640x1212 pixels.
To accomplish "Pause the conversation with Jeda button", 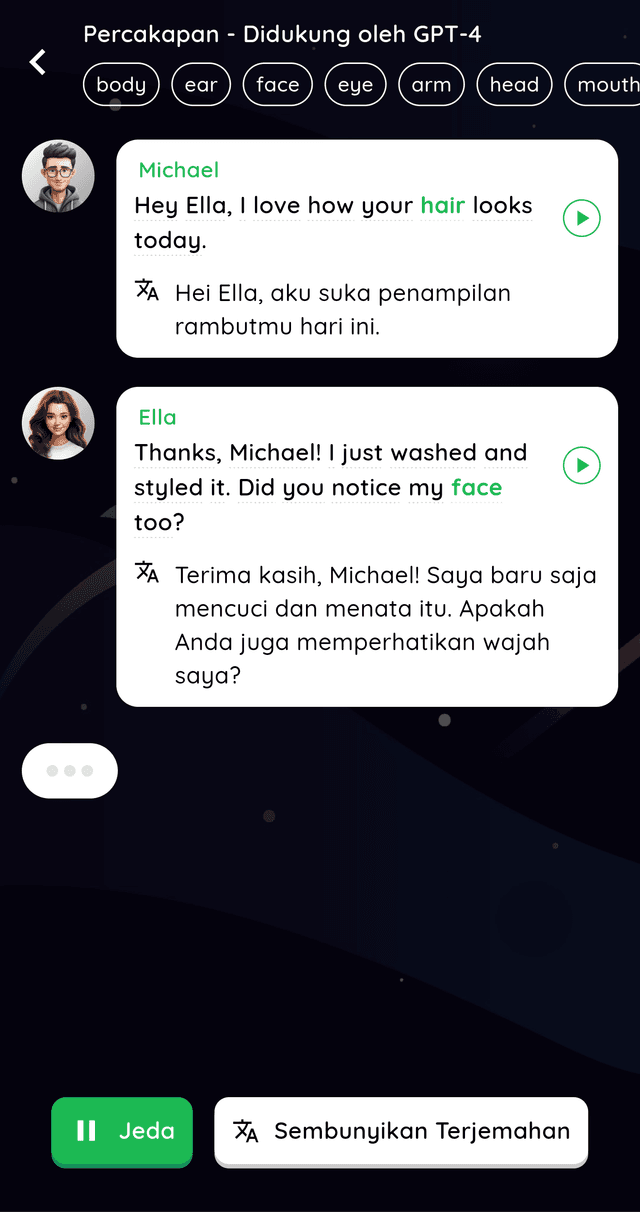I will 122,1131.
